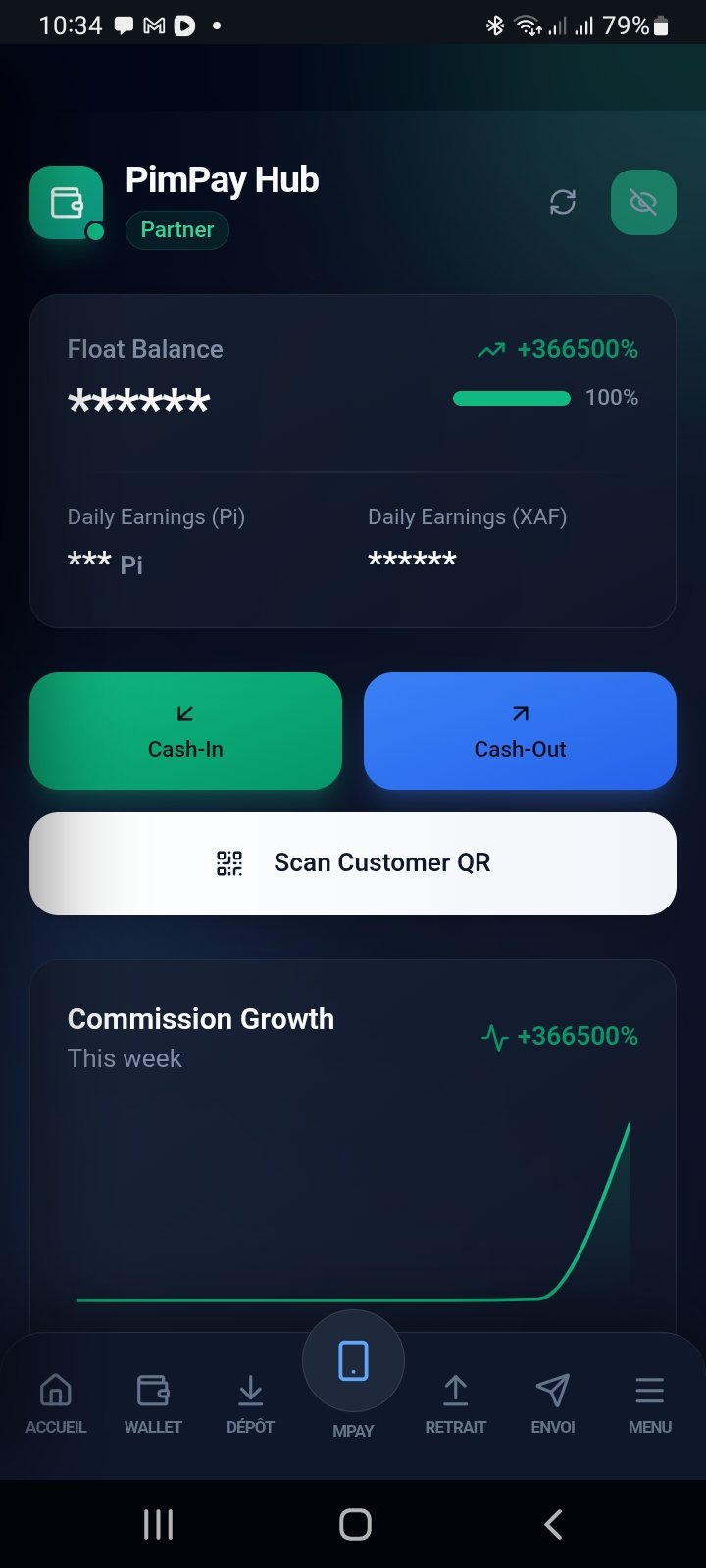This screenshot has width=706, height=1568.
Task: Toggle balance visibility with the eye icon
Action: tap(643, 202)
